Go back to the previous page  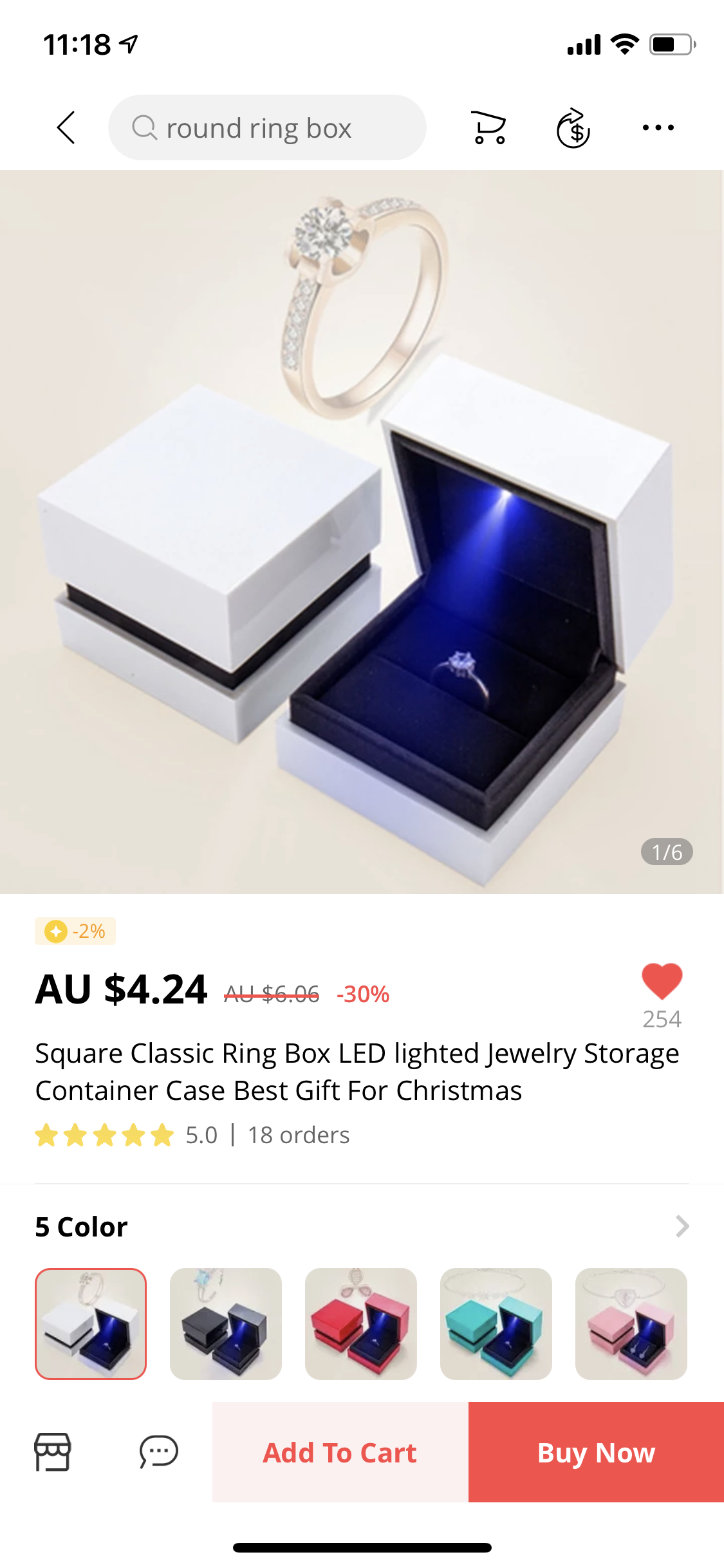click(x=66, y=127)
